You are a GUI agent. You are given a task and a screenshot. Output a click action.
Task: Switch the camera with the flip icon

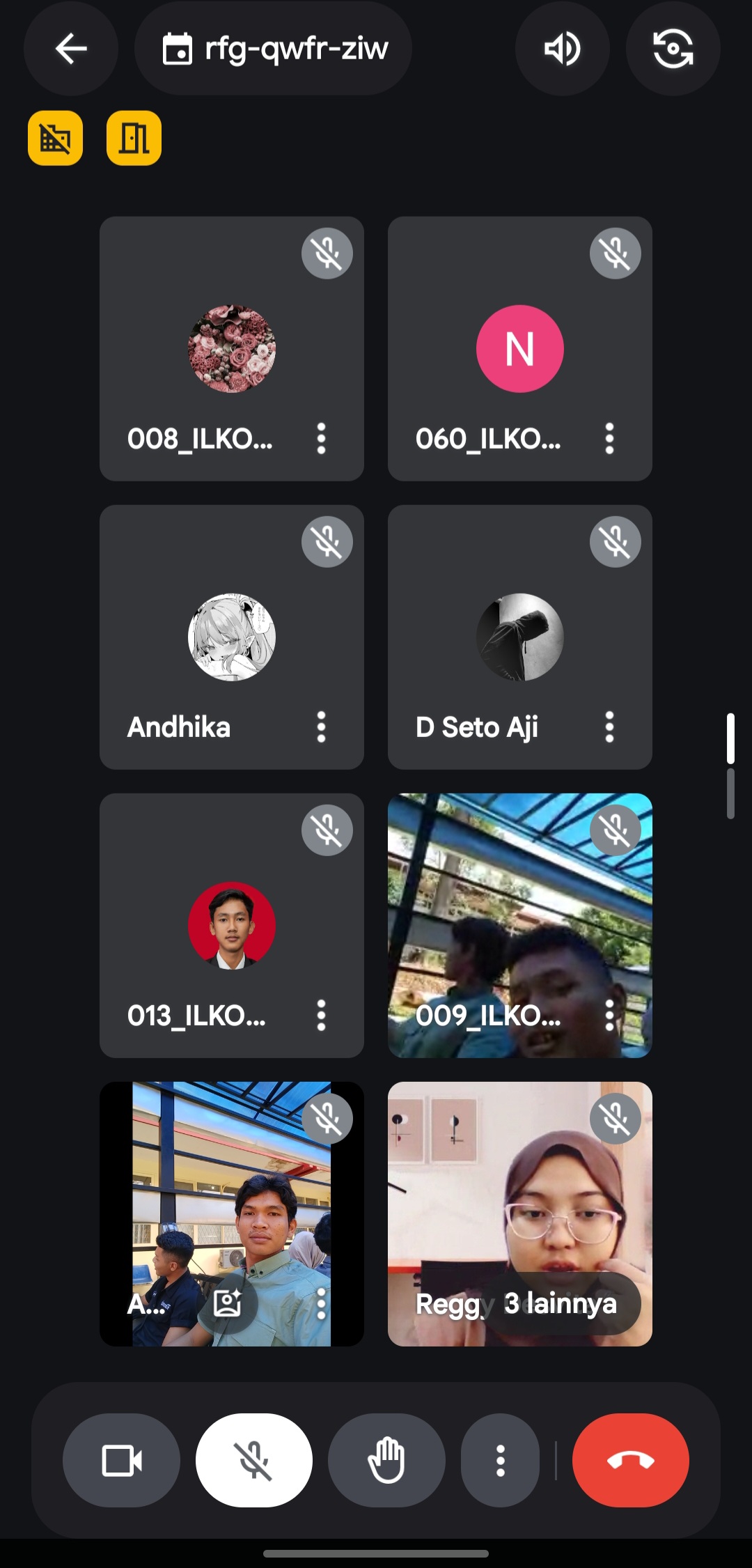click(x=673, y=49)
